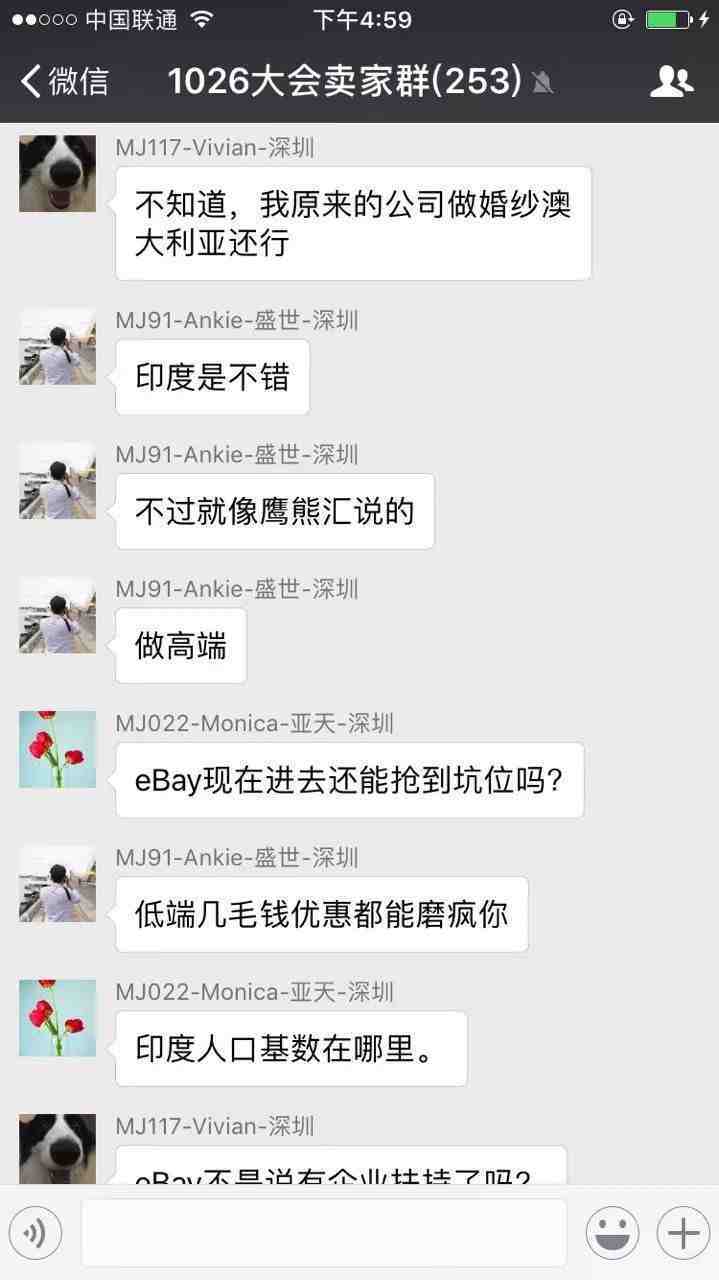Open Monica's avatar beside 印度人口基数在哪里
719x1280 pixels.
click(58, 1018)
